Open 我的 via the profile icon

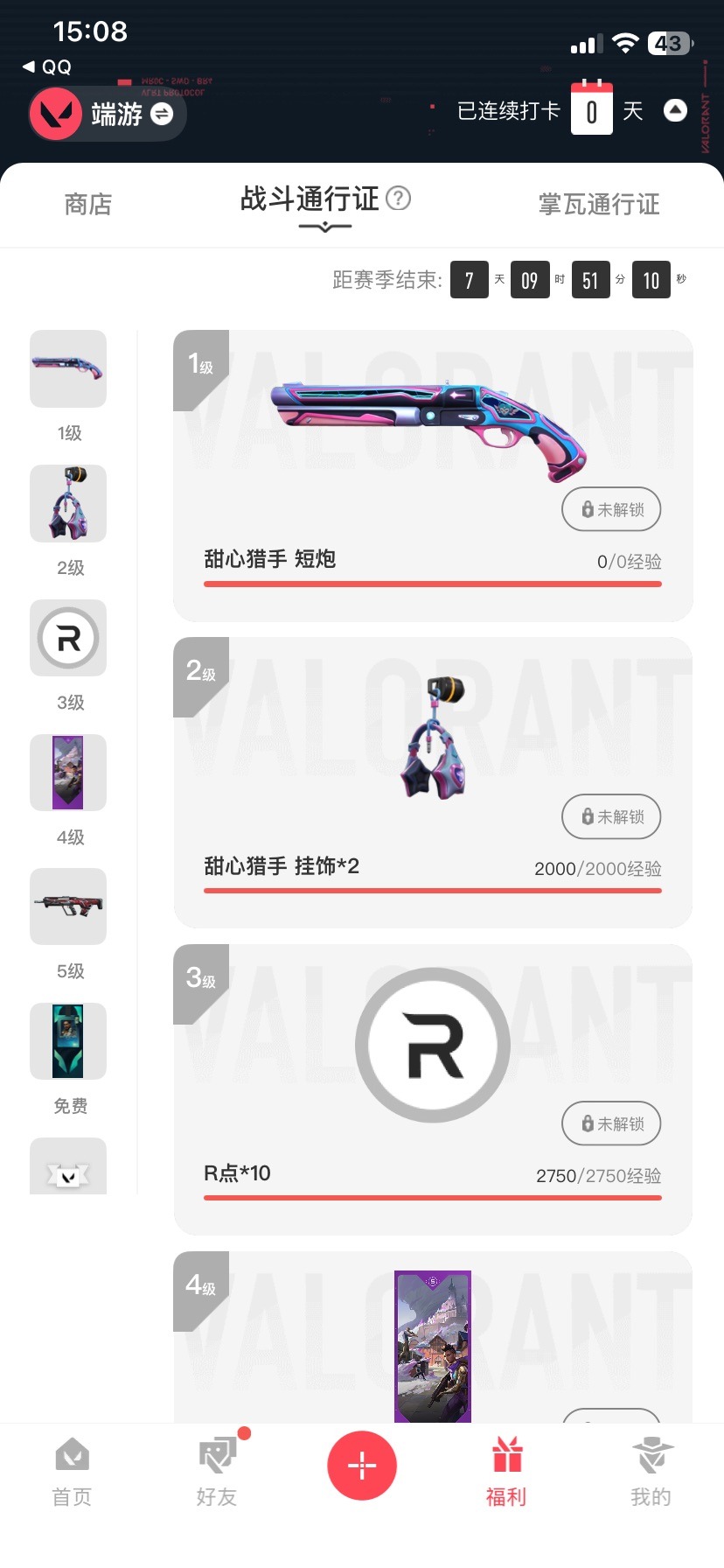click(x=651, y=1454)
